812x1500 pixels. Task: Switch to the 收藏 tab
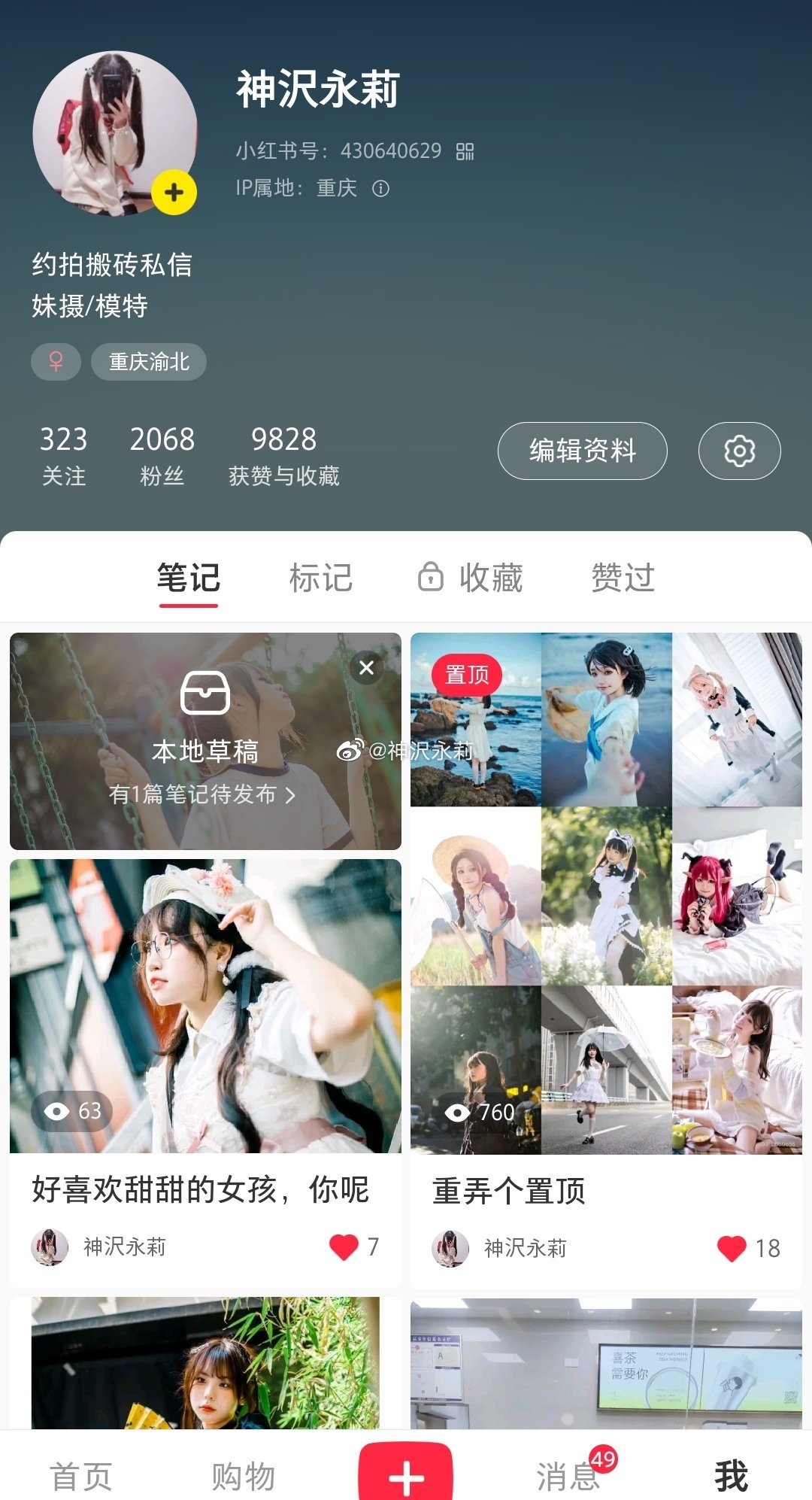click(471, 578)
